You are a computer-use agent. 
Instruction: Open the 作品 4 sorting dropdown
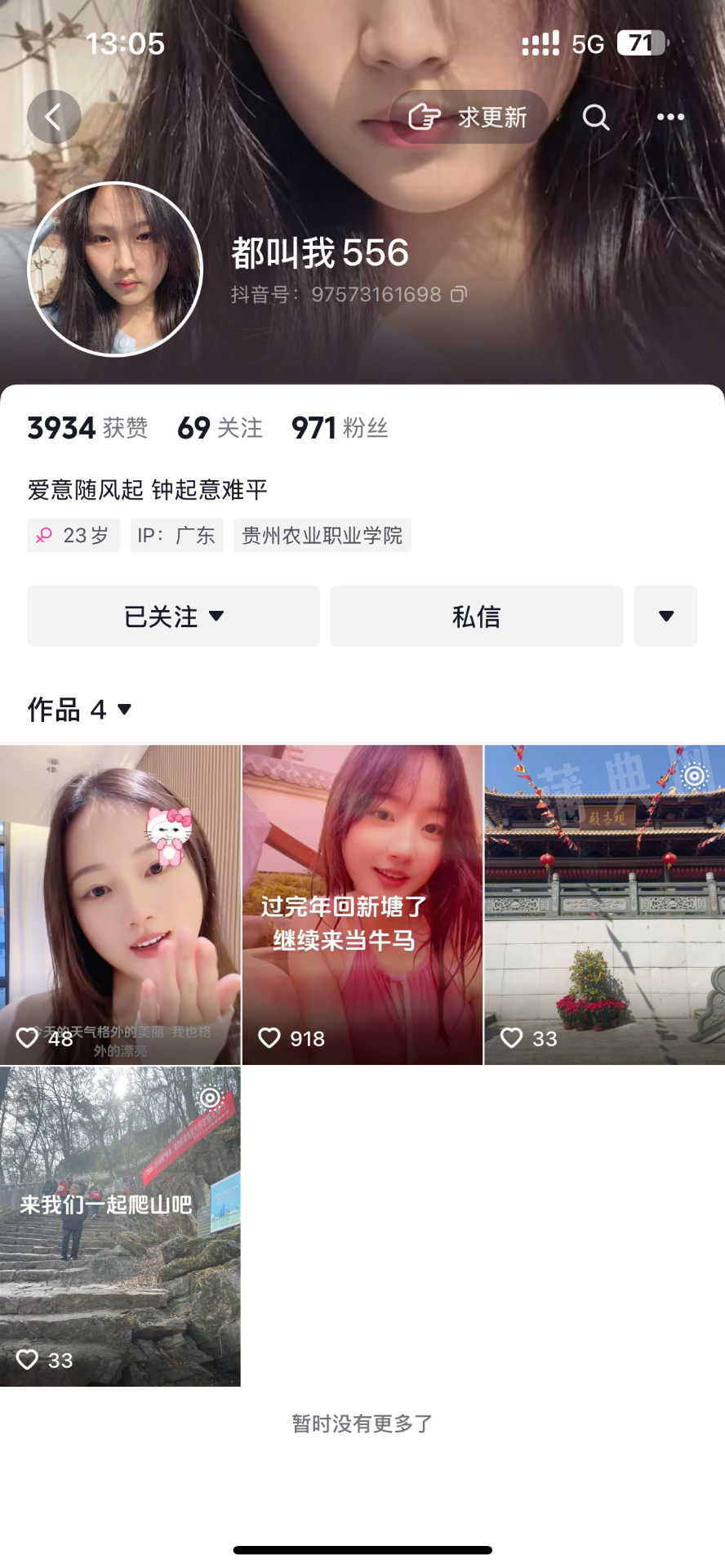coord(80,710)
